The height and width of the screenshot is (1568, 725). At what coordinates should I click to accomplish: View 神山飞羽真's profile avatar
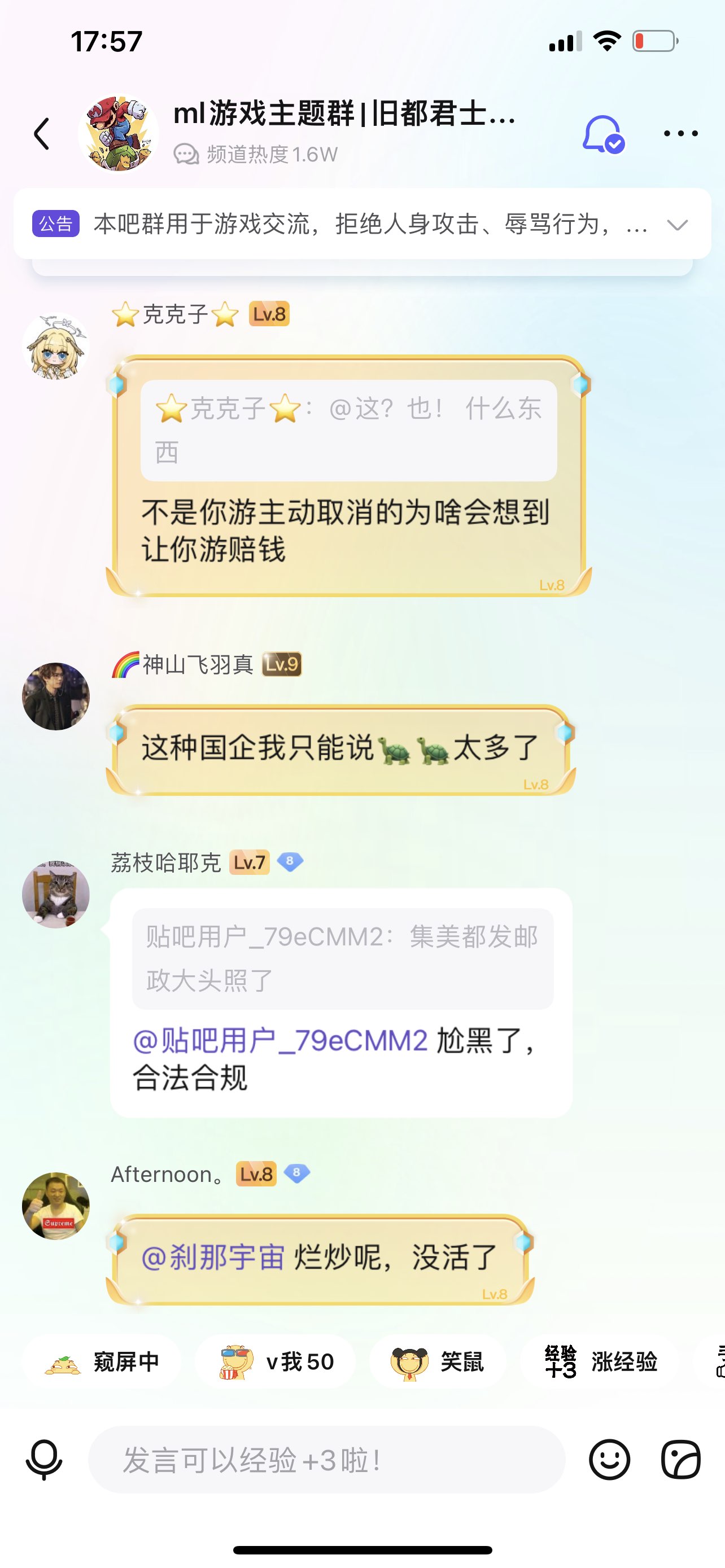[56, 697]
